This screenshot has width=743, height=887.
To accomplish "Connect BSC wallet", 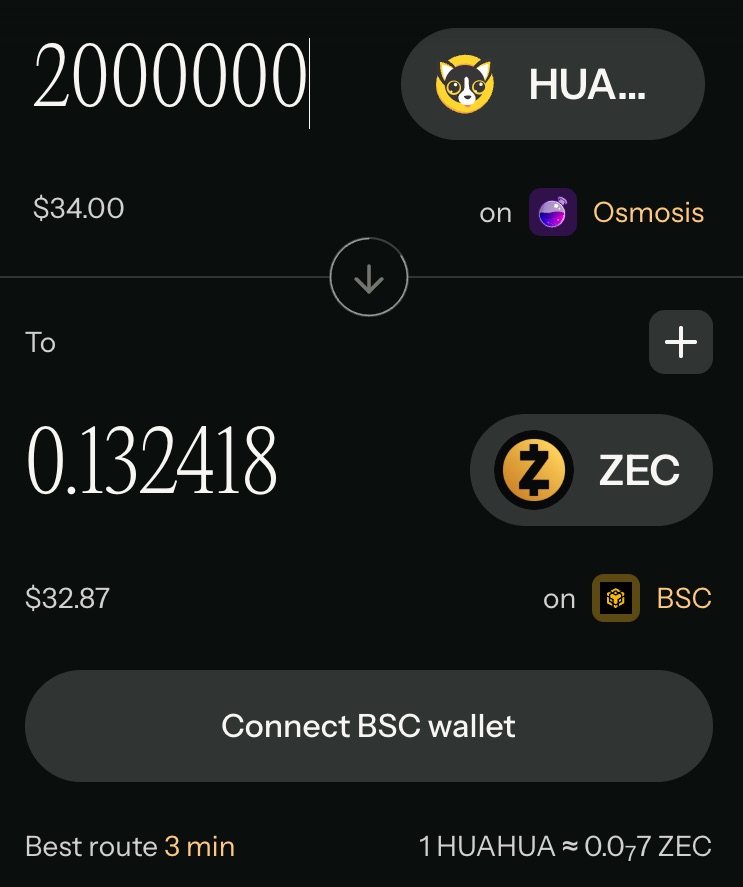I will (x=369, y=726).
